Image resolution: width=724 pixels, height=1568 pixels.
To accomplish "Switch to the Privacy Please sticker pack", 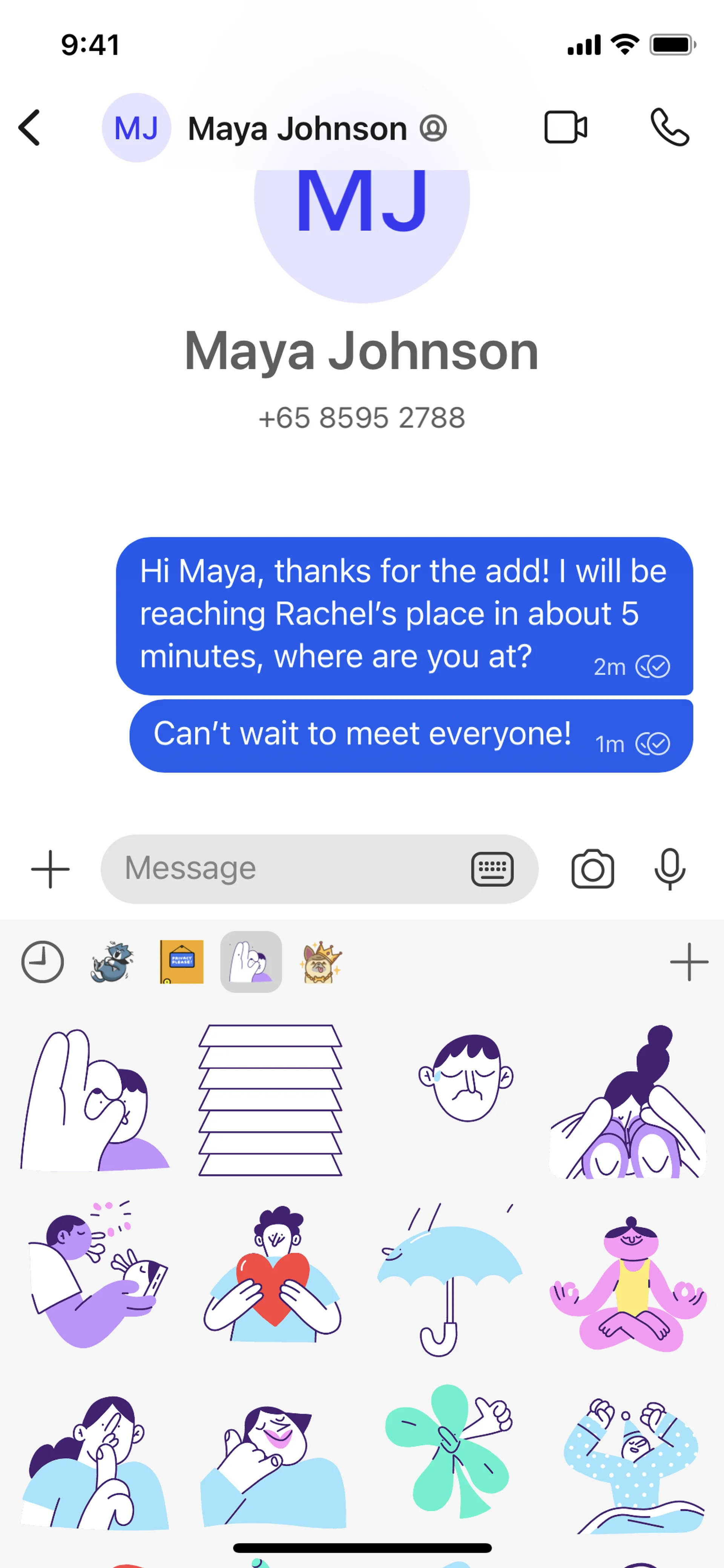I will coord(181,962).
